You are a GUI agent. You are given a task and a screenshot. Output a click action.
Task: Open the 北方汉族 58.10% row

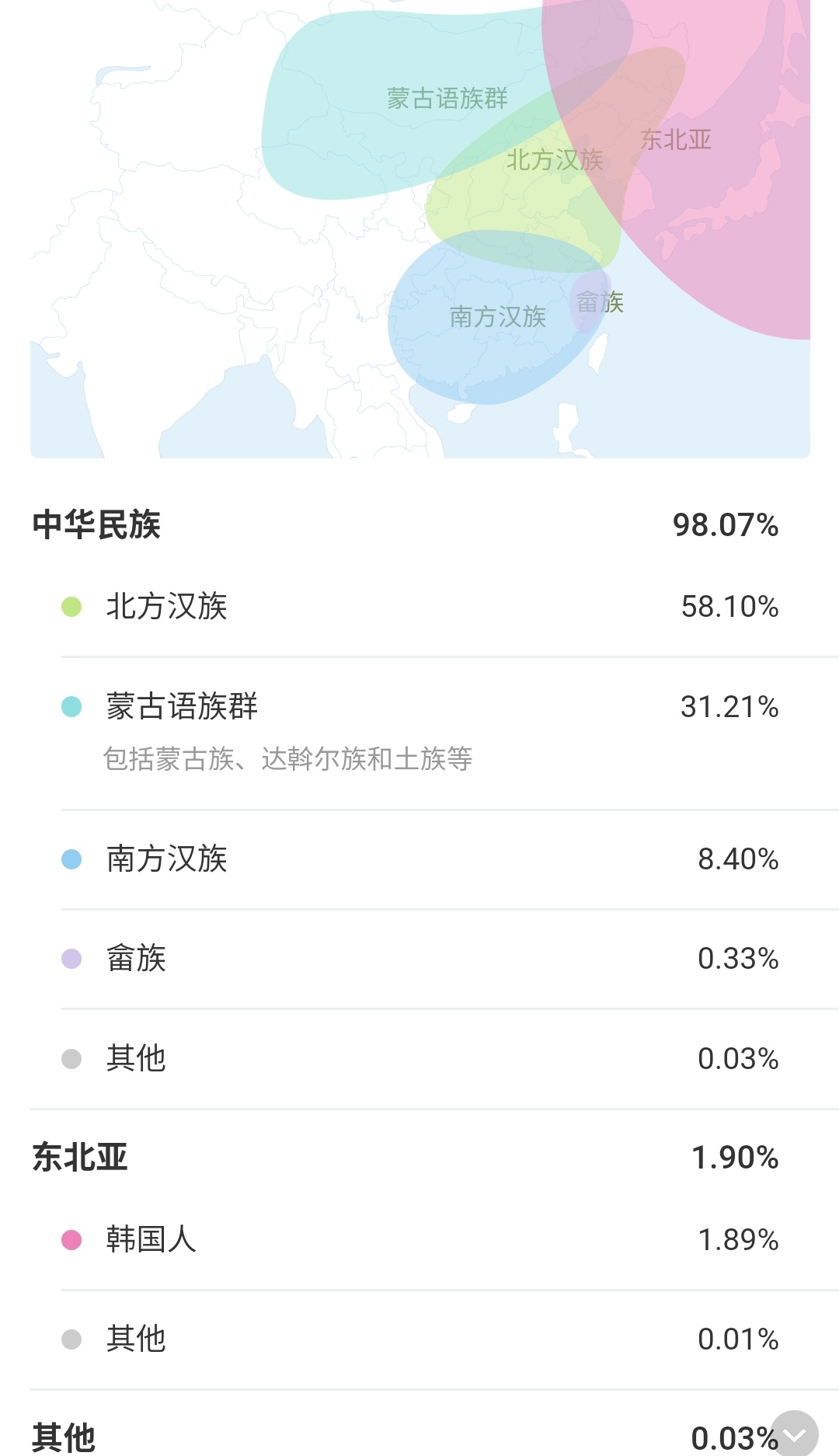tap(434, 607)
